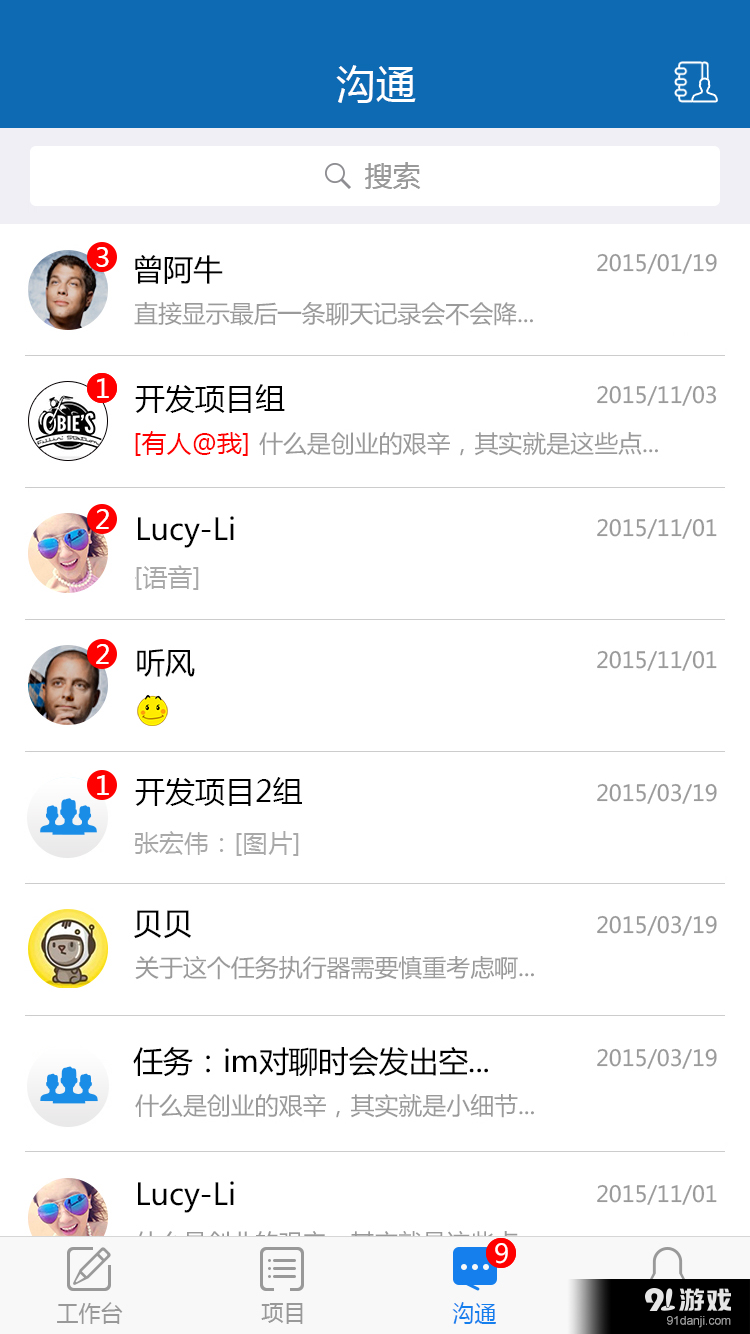The width and height of the screenshot is (750, 1334).
Task: Open the chat with 贝贝
Action: tap(375, 949)
